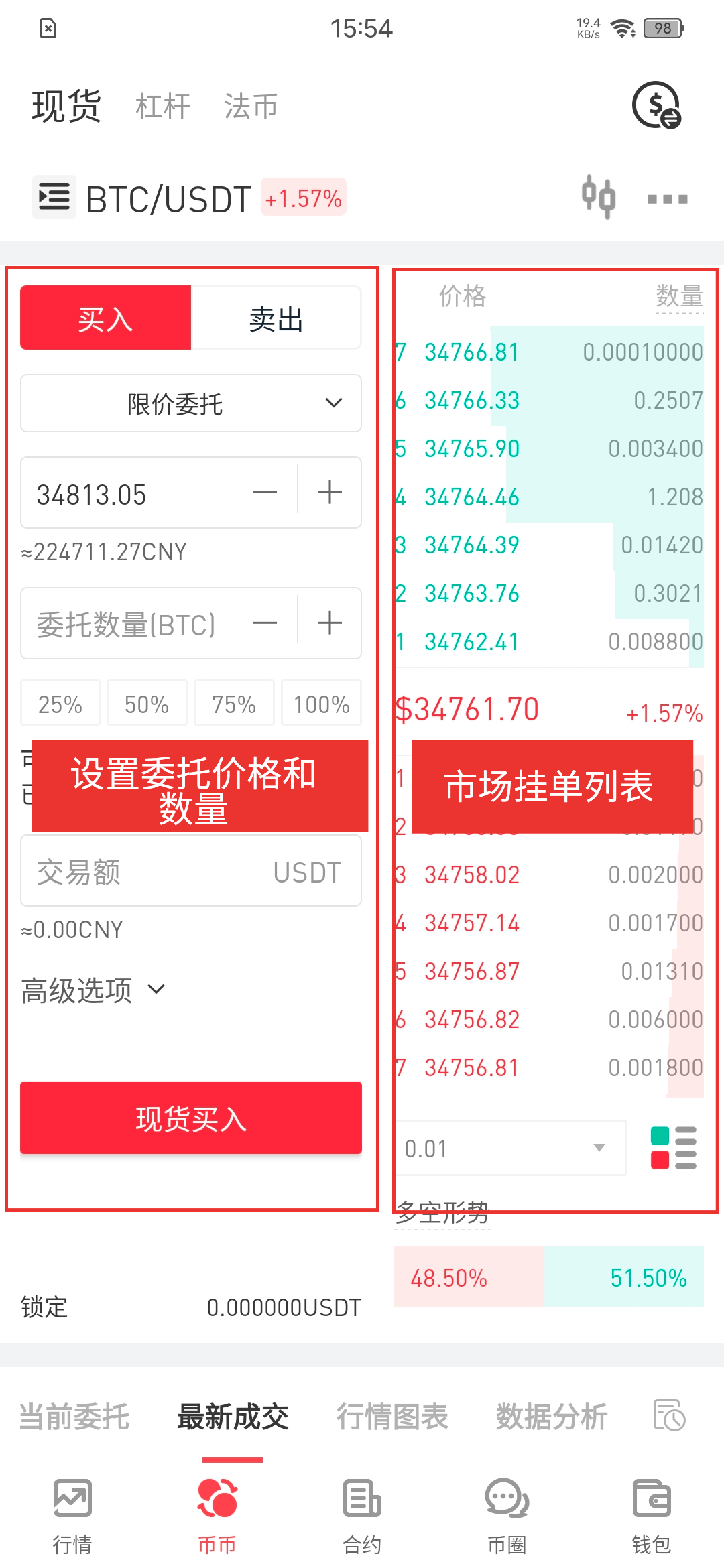
Task: Open the dollar account icon at top right
Action: [x=656, y=105]
